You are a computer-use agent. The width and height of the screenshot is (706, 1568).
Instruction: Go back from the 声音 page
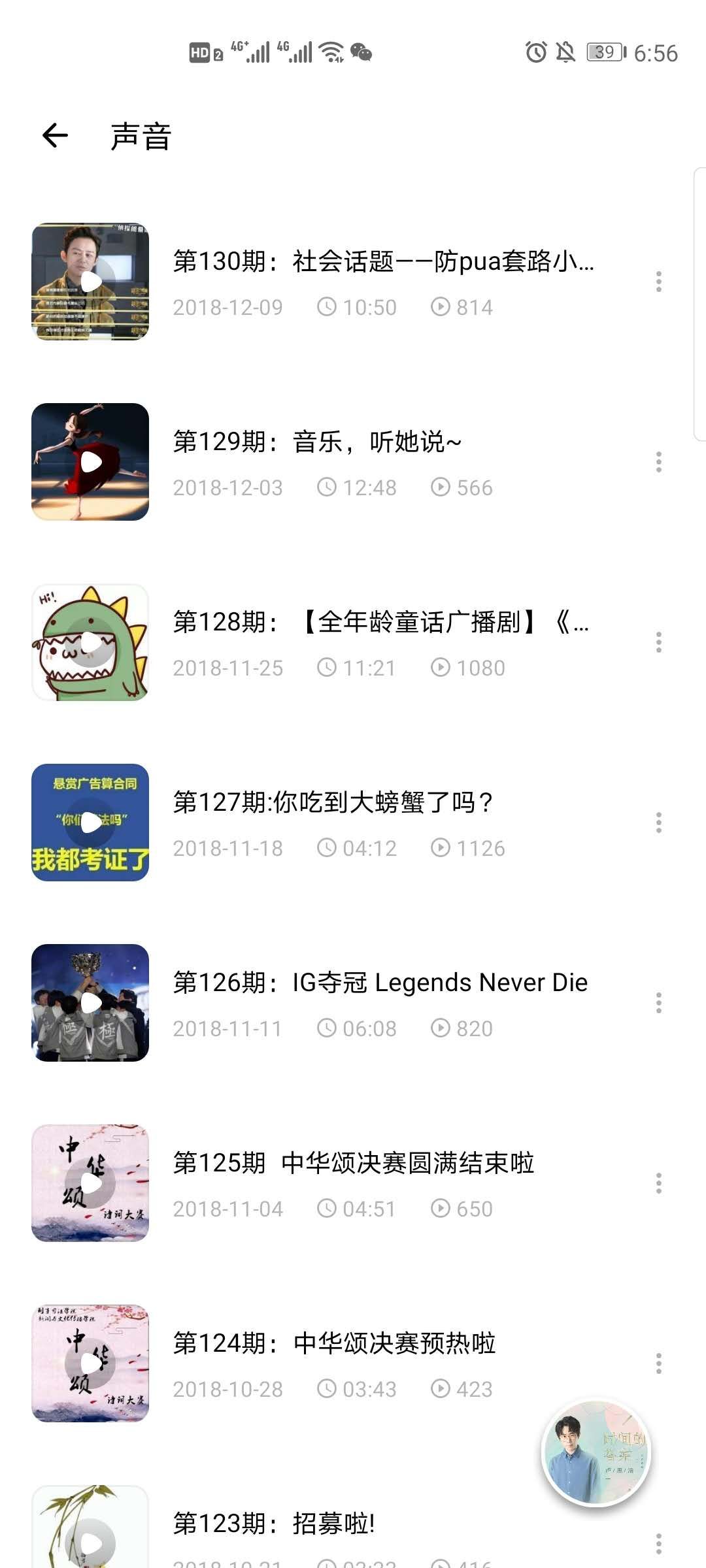[x=55, y=136]
